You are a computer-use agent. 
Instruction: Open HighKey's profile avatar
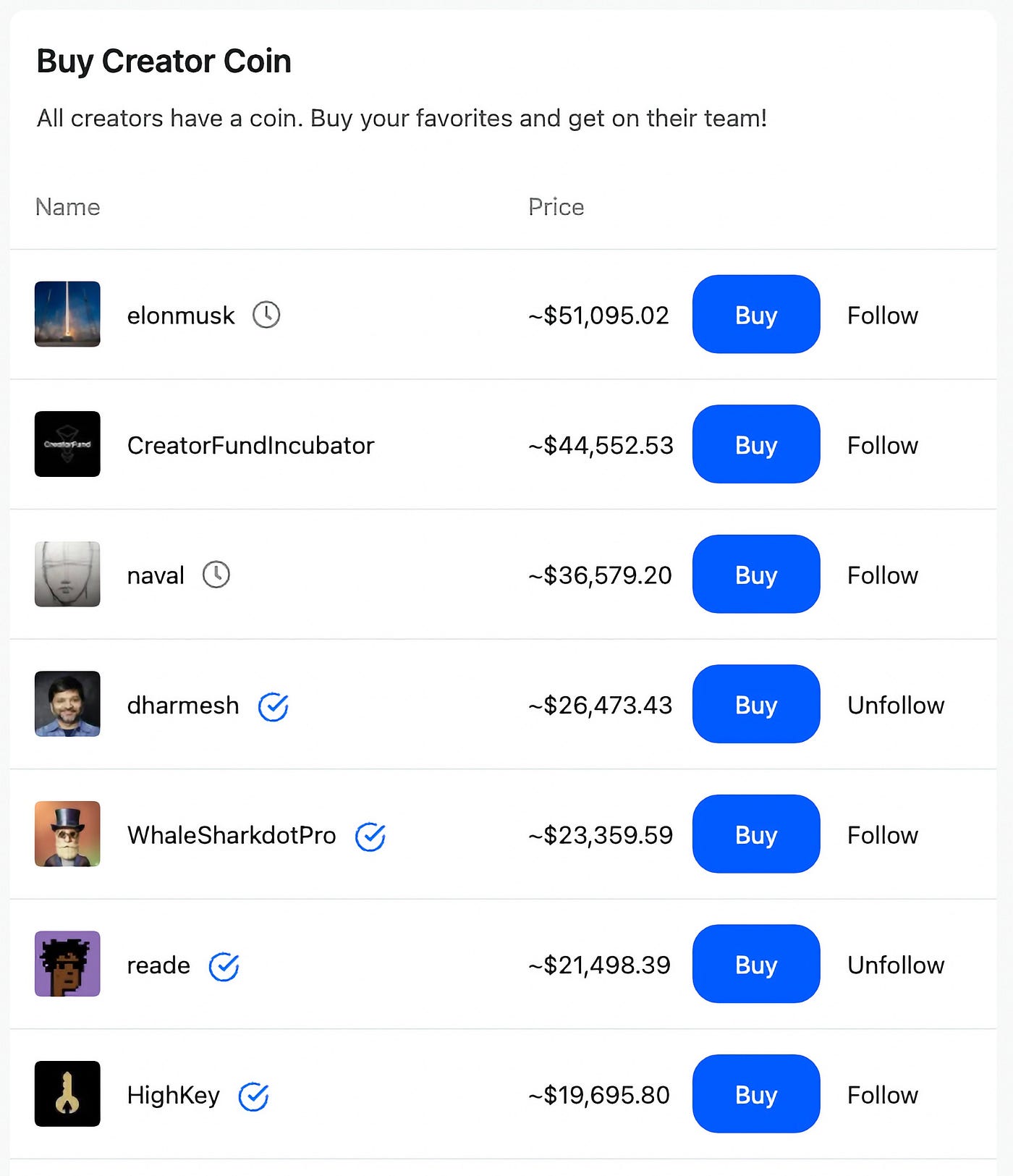pyautogui.click(x=67, y=1093)
